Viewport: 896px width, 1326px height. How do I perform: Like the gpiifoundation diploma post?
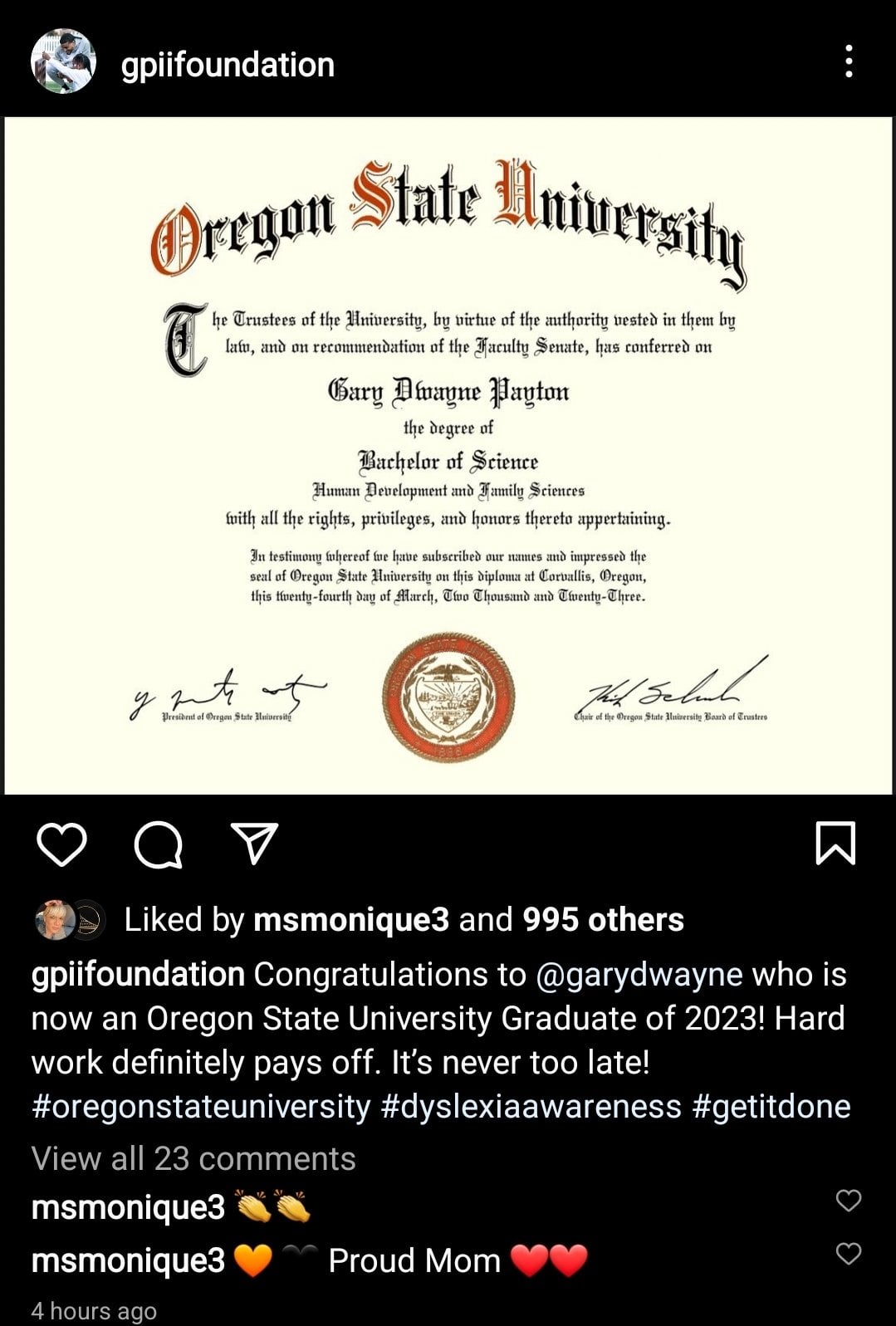click(x=62, y=844)
